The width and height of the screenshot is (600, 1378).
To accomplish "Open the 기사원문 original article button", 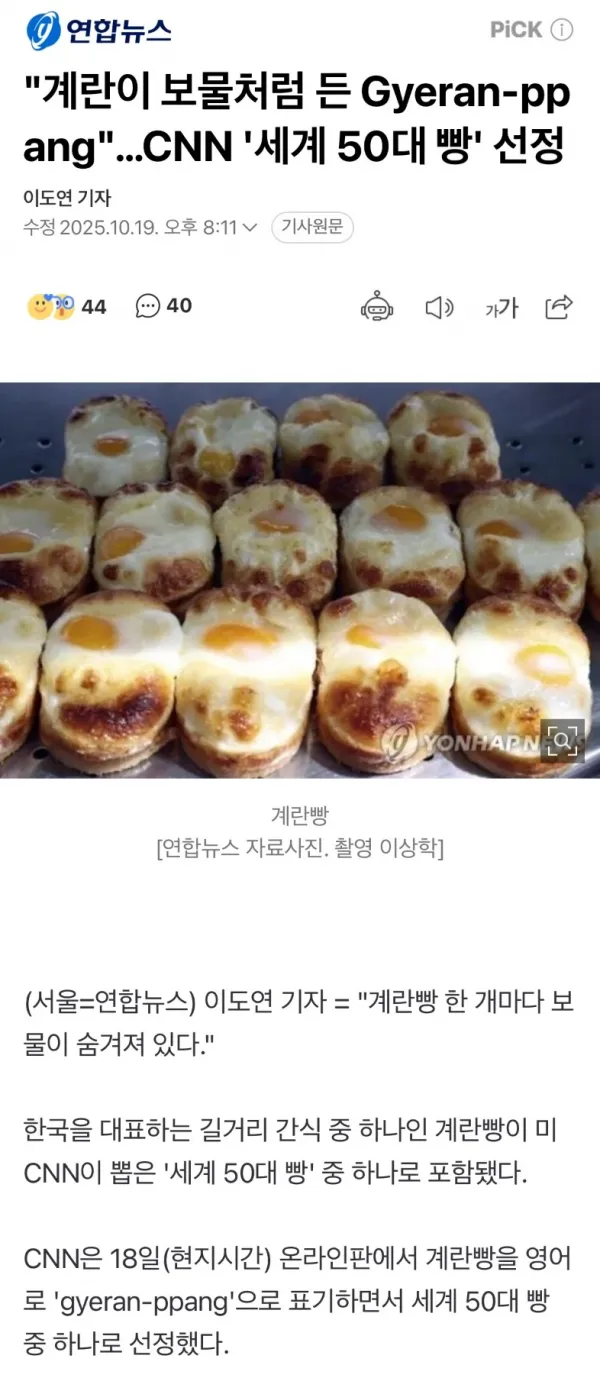I will [x=312, y=227].
